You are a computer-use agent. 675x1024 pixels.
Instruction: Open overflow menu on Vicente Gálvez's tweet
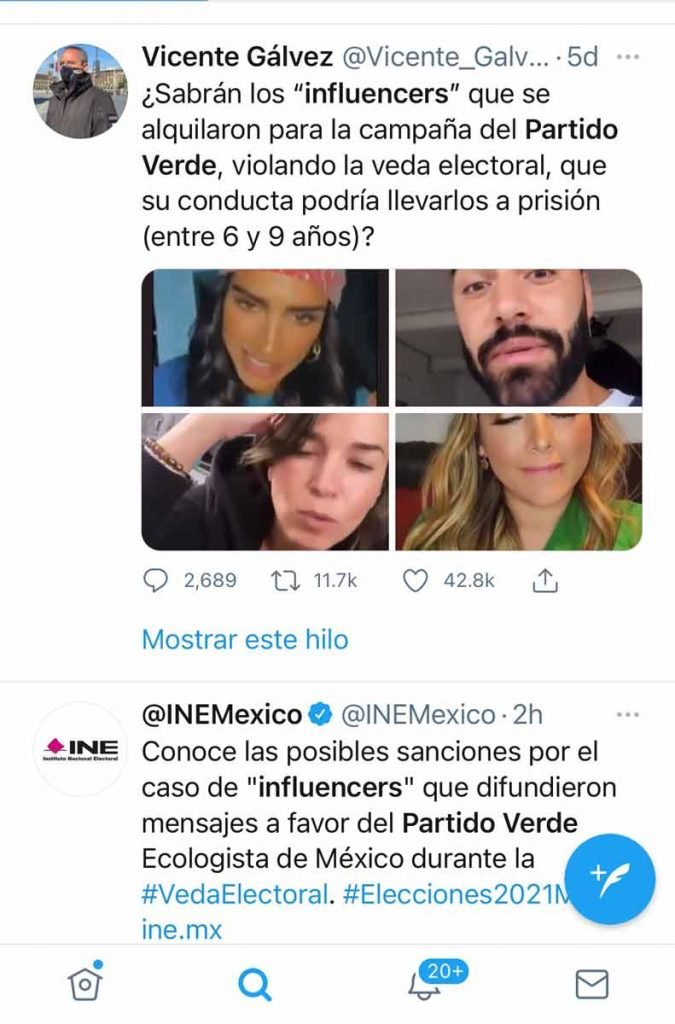(628, 57)
